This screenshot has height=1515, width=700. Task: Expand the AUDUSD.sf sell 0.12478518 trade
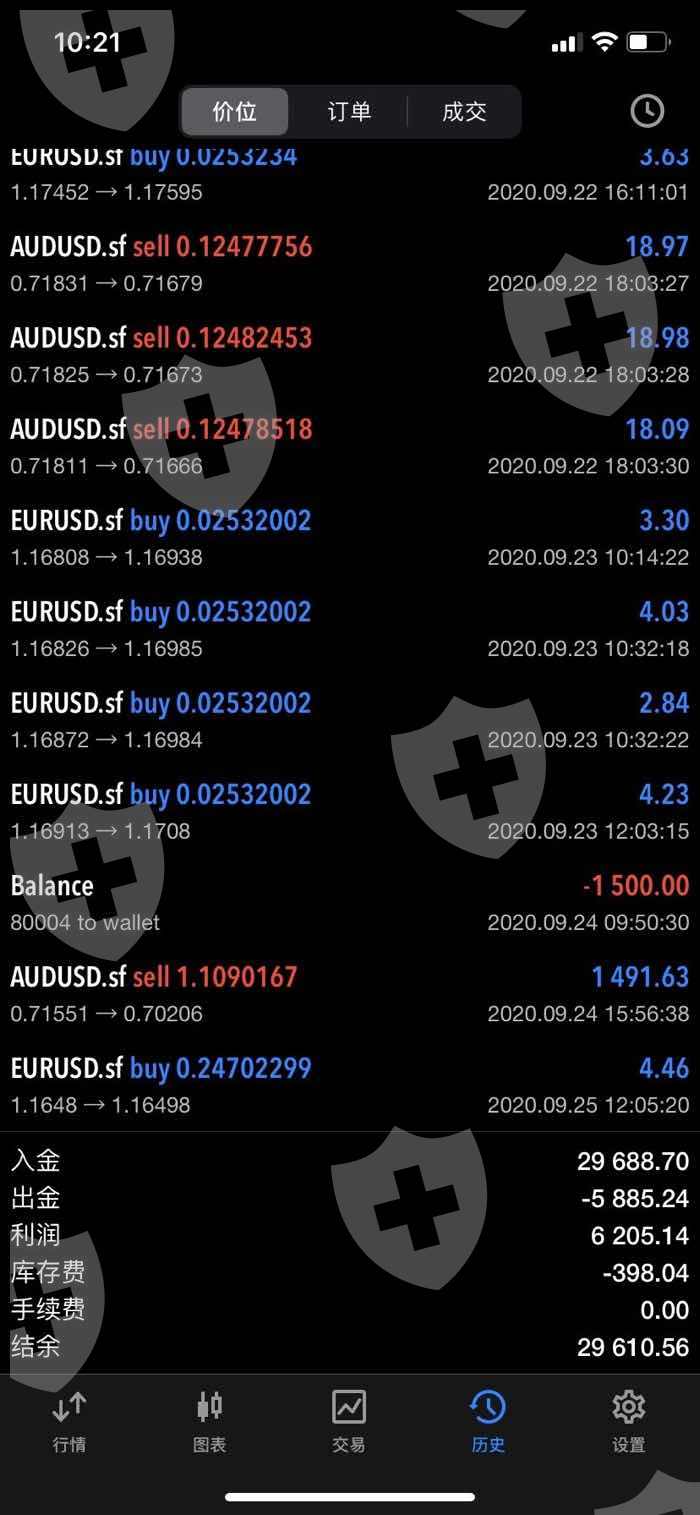click(349, 446)
